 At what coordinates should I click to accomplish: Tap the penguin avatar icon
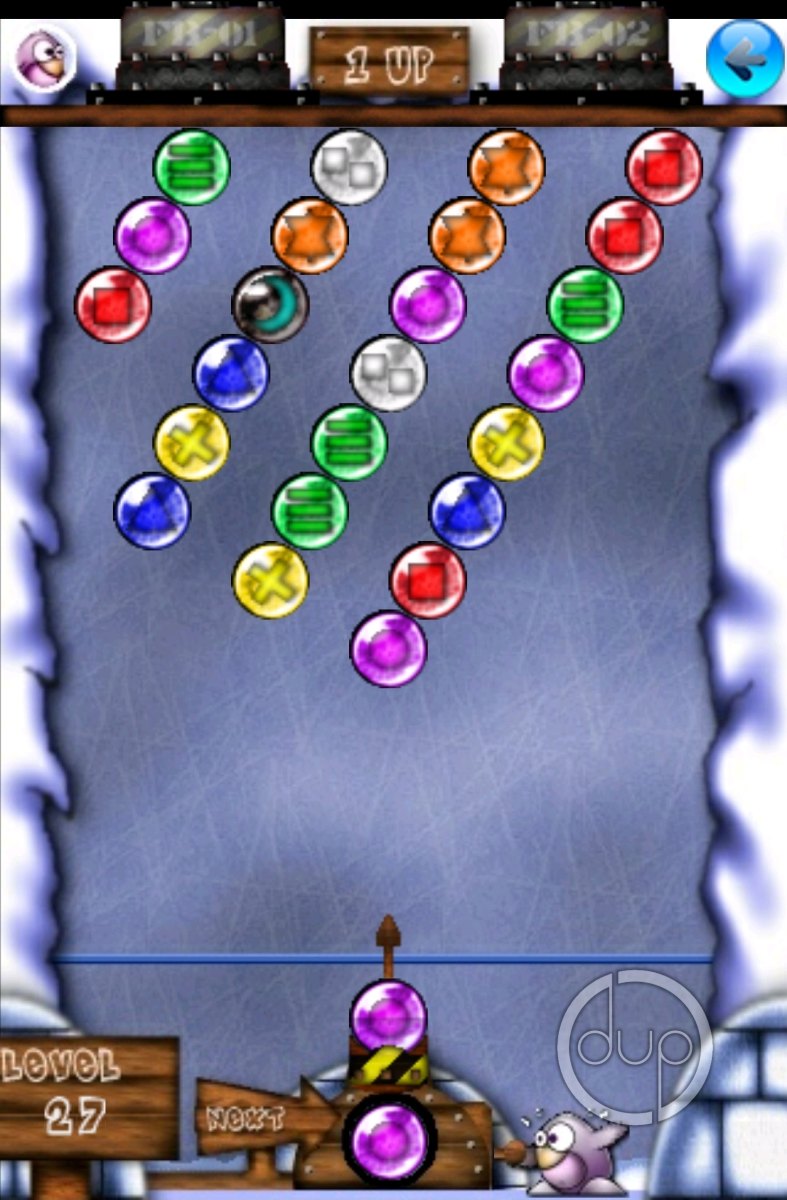coord(44,57)
